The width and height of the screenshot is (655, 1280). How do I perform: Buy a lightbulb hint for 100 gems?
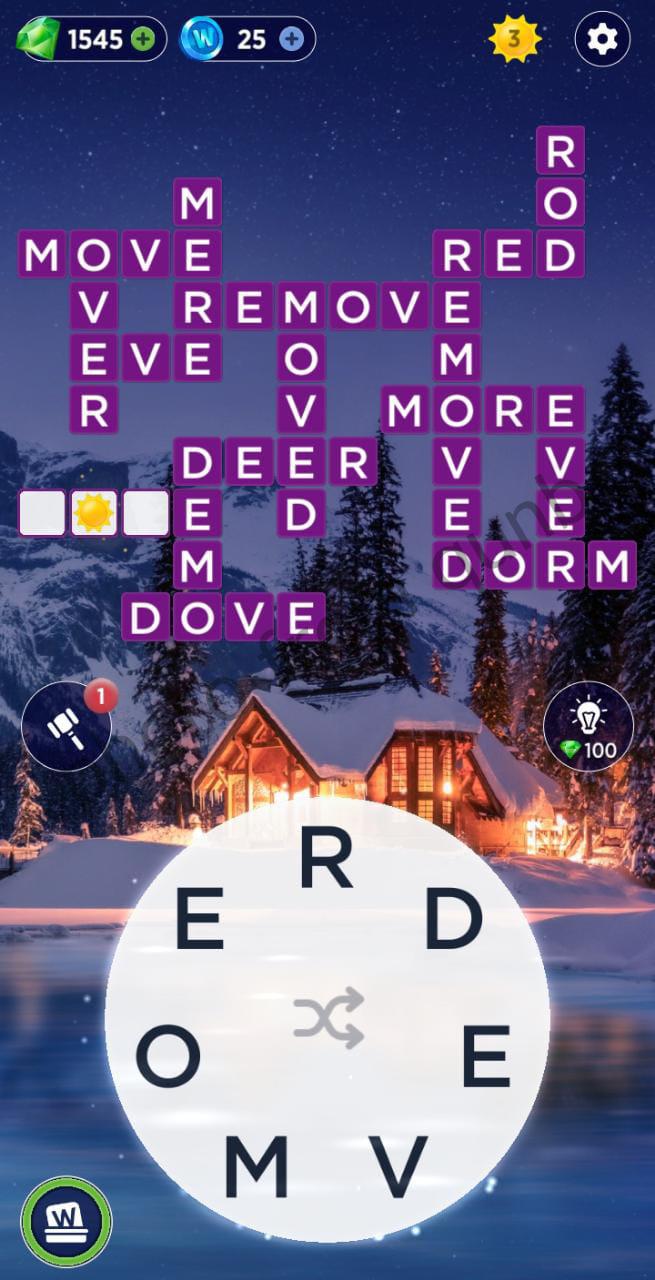(588, 726)
